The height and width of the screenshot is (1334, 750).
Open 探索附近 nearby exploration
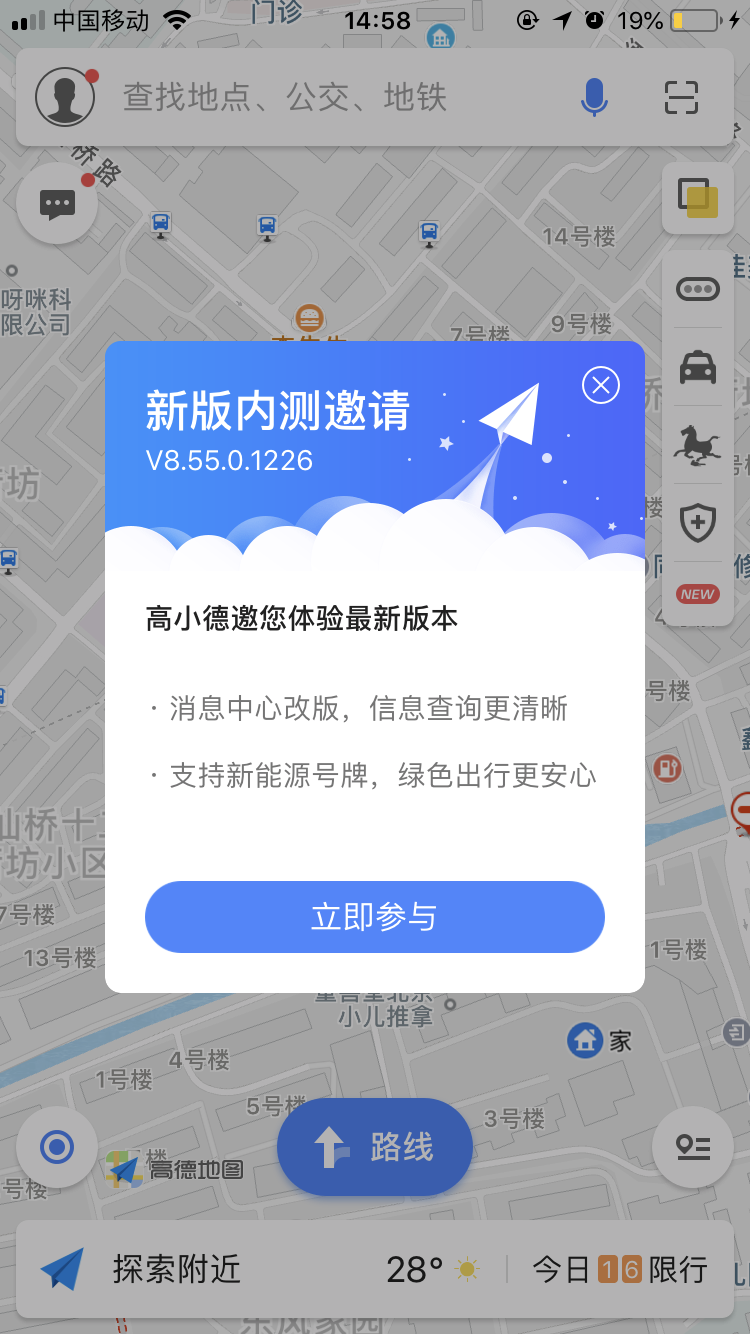pos(142,1269)
